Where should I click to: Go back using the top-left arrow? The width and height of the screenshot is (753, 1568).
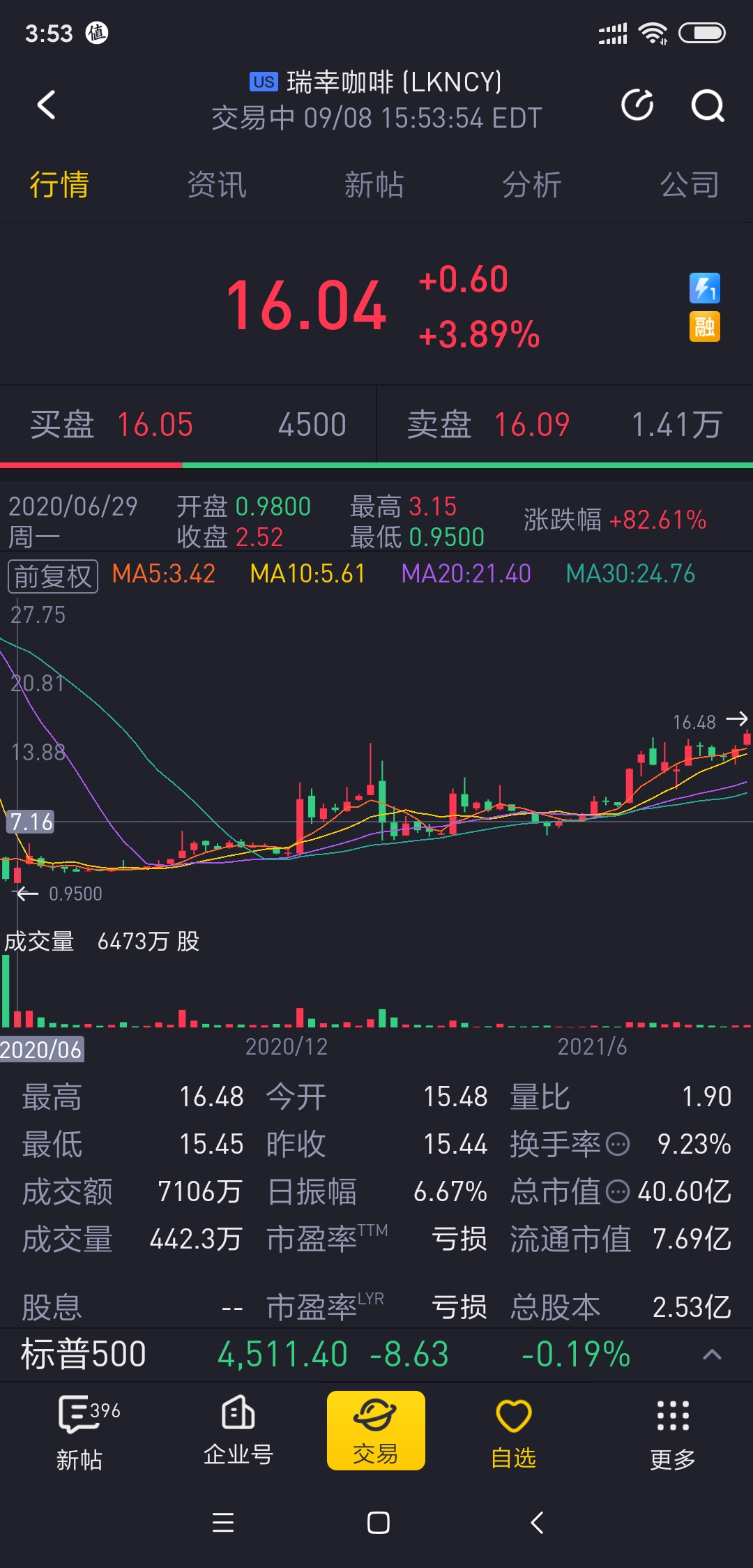pyautogui.click(x=46, y=105)
